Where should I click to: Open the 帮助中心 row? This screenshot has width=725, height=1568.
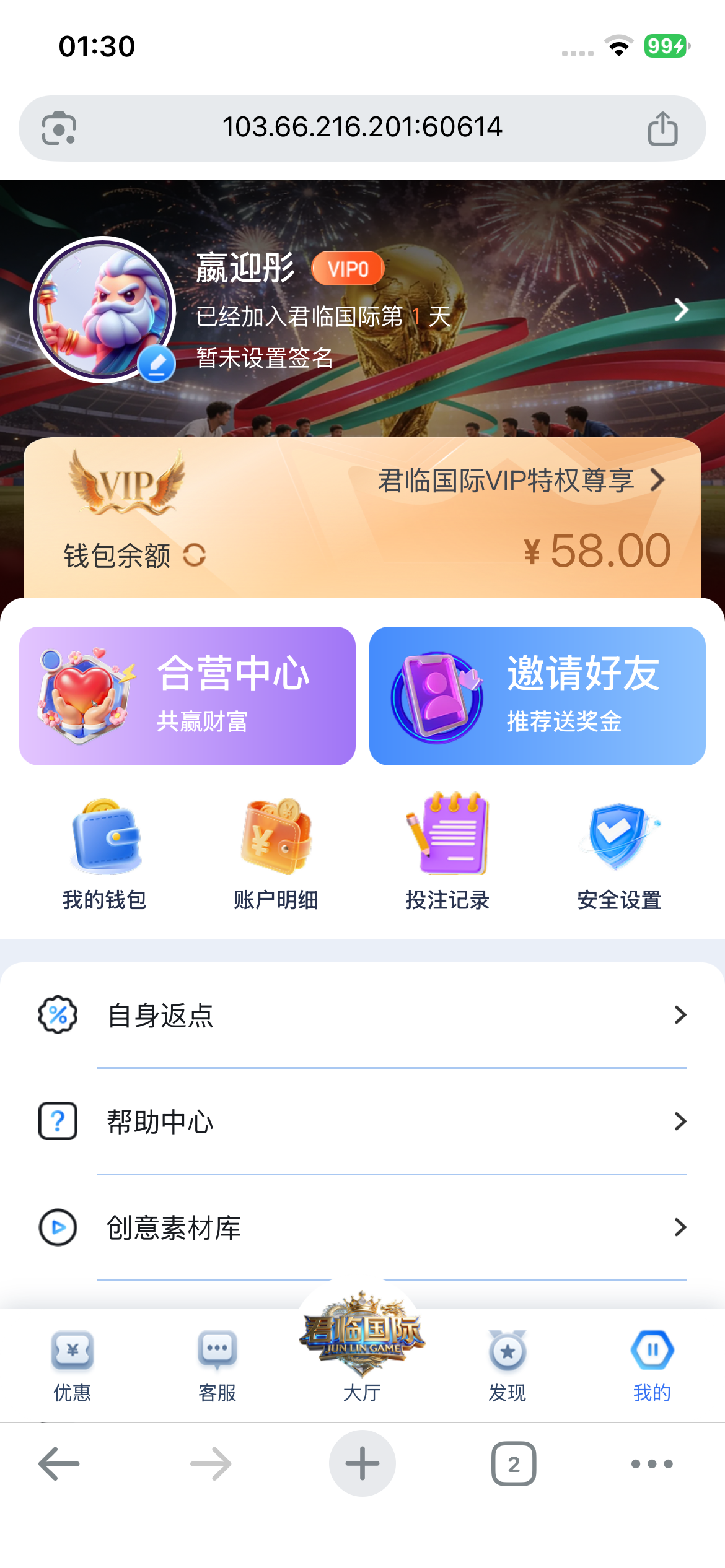click(x=362, y=1122)
